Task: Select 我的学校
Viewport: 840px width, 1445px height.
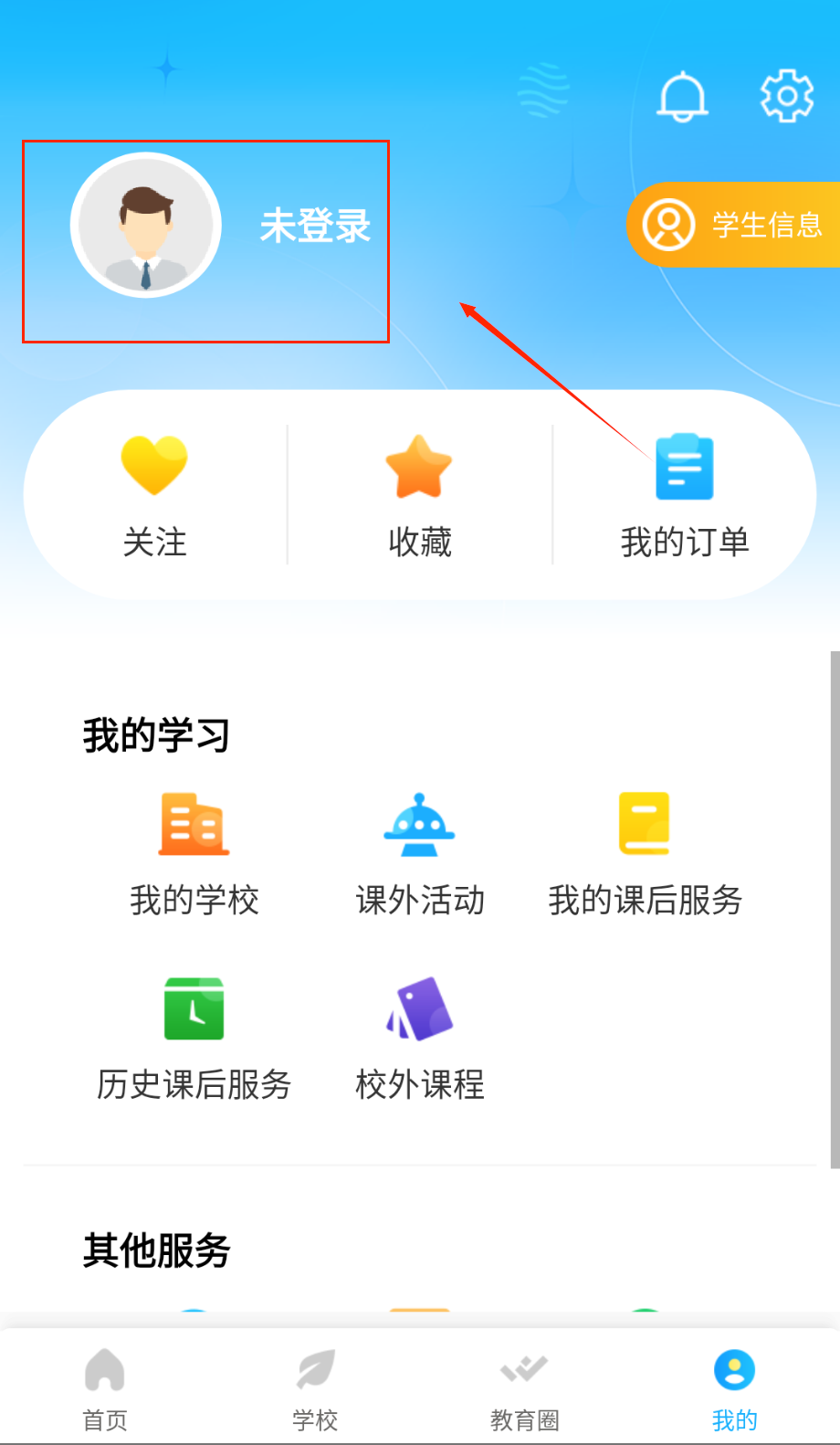Action: 194,853
